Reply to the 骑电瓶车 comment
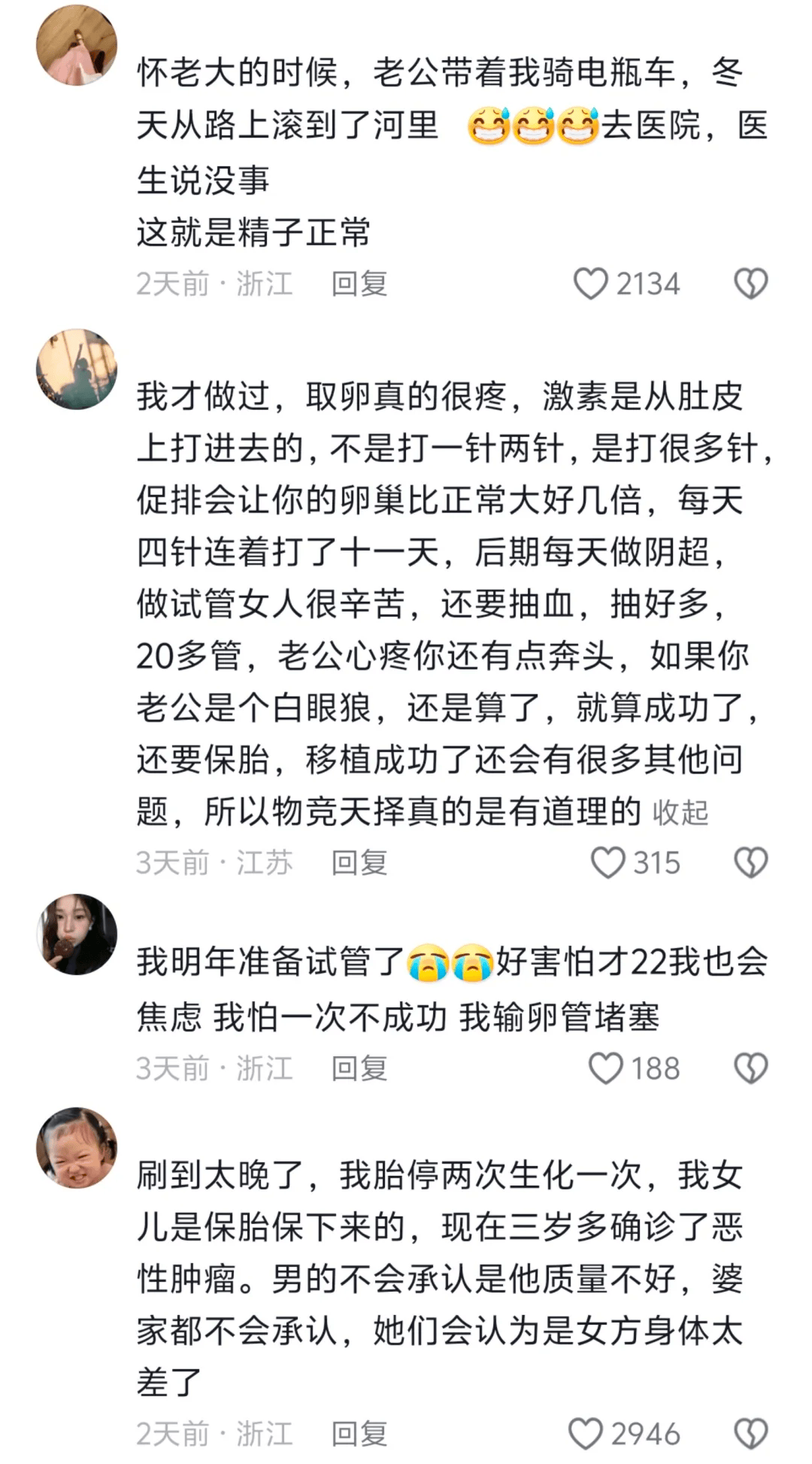 (359, 284)
